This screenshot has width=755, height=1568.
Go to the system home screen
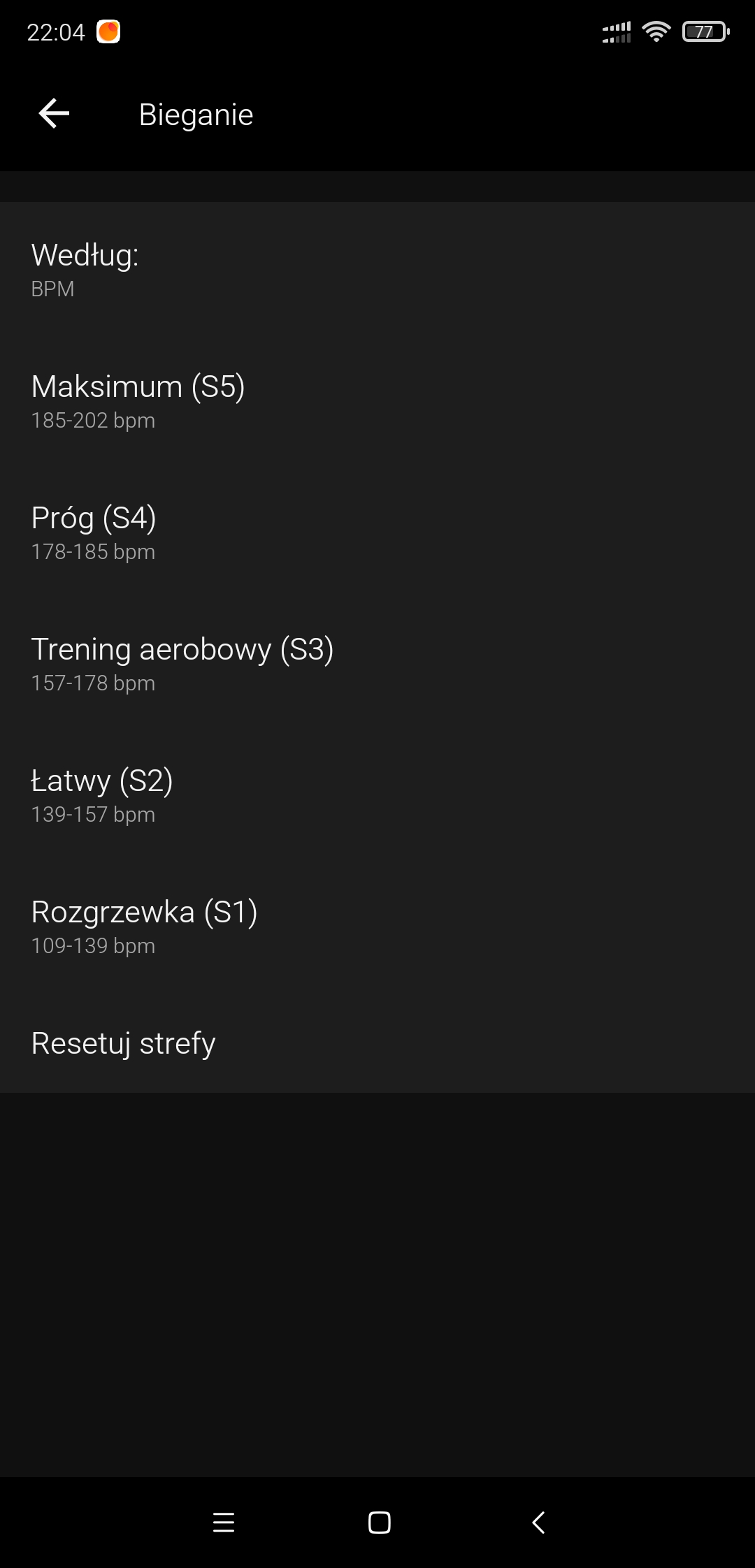[x=379, y=1522]
